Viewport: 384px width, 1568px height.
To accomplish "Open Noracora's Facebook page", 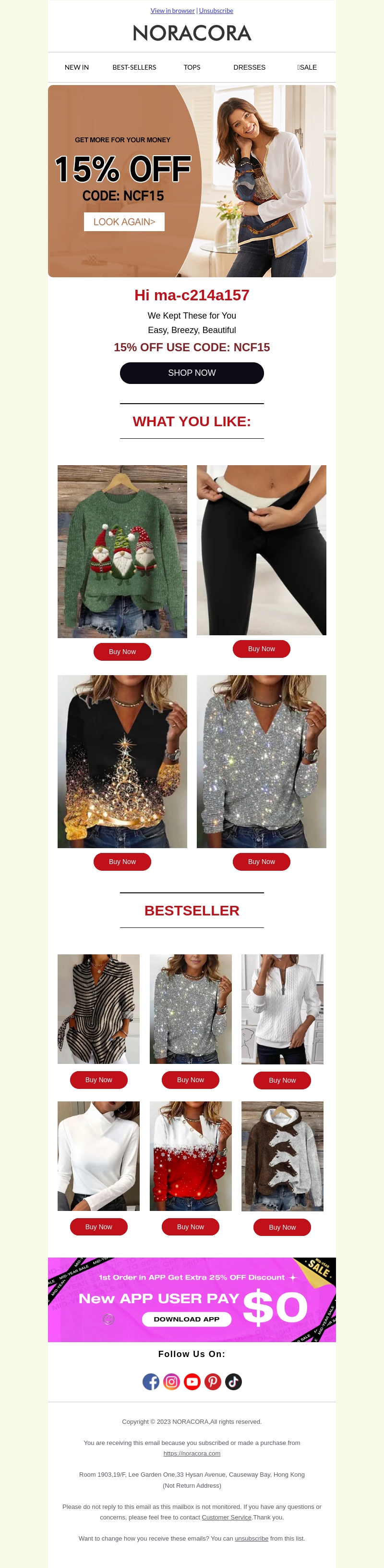I will pyautogui.click(x=151, y=1382).
